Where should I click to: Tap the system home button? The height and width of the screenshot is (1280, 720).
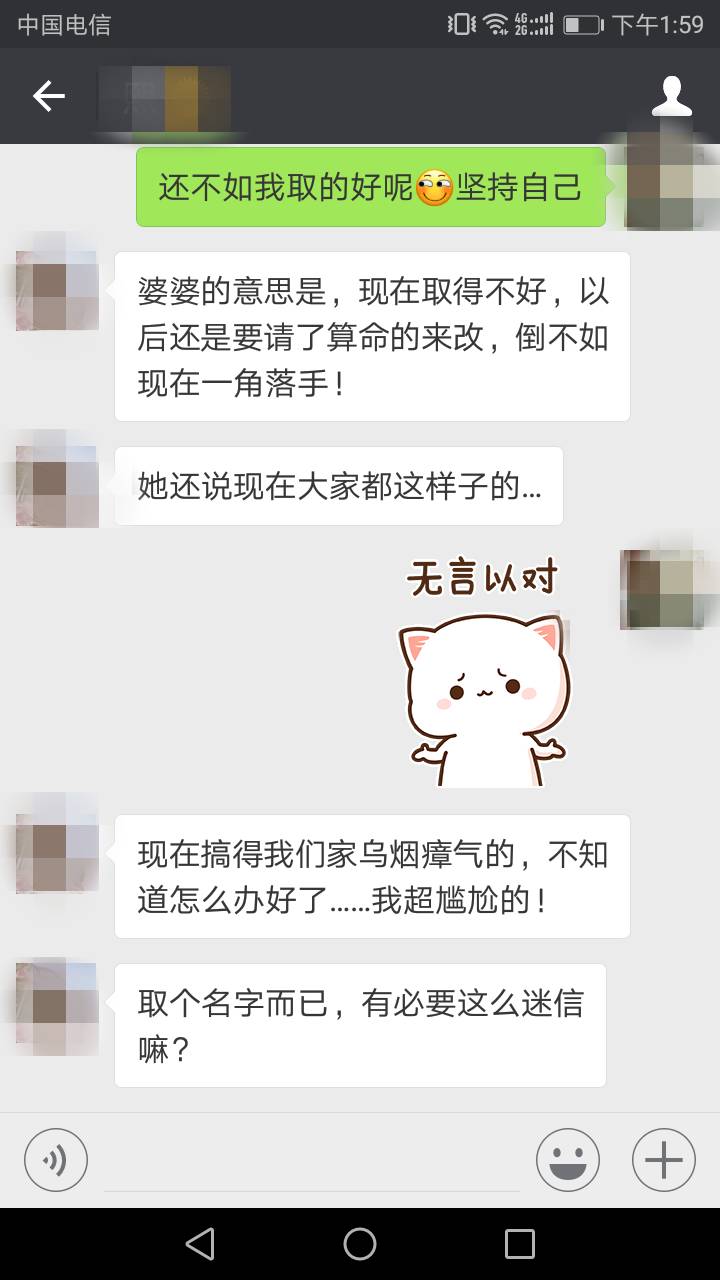pos(360,1244)
